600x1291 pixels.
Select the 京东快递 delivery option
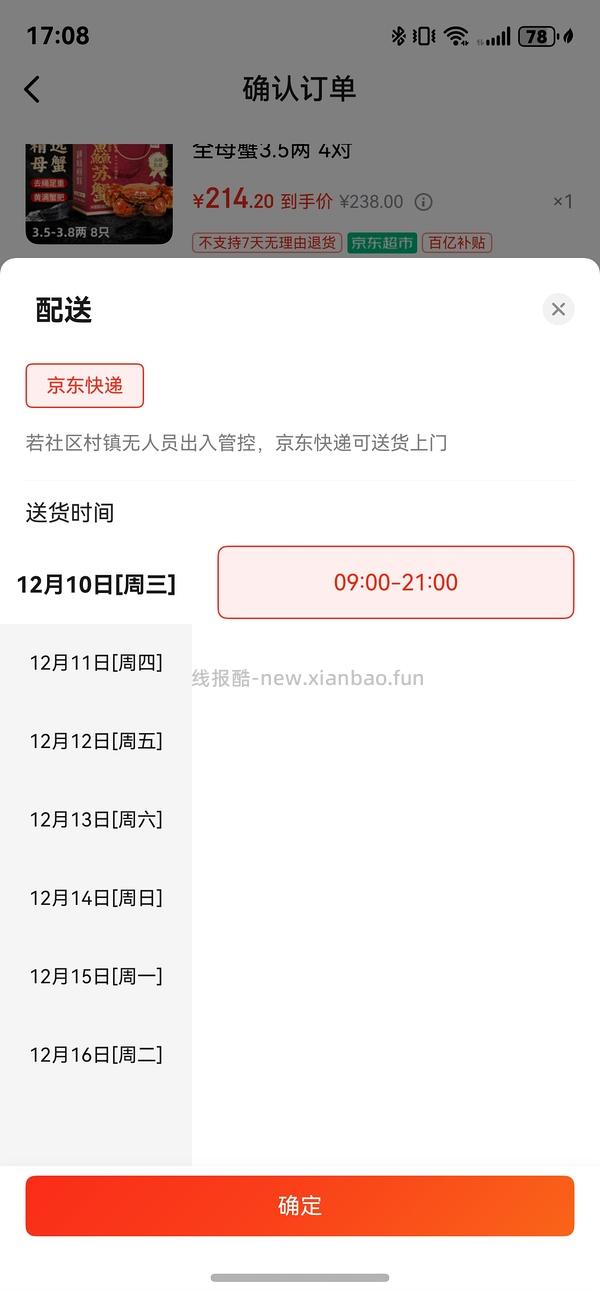[85, 386]
